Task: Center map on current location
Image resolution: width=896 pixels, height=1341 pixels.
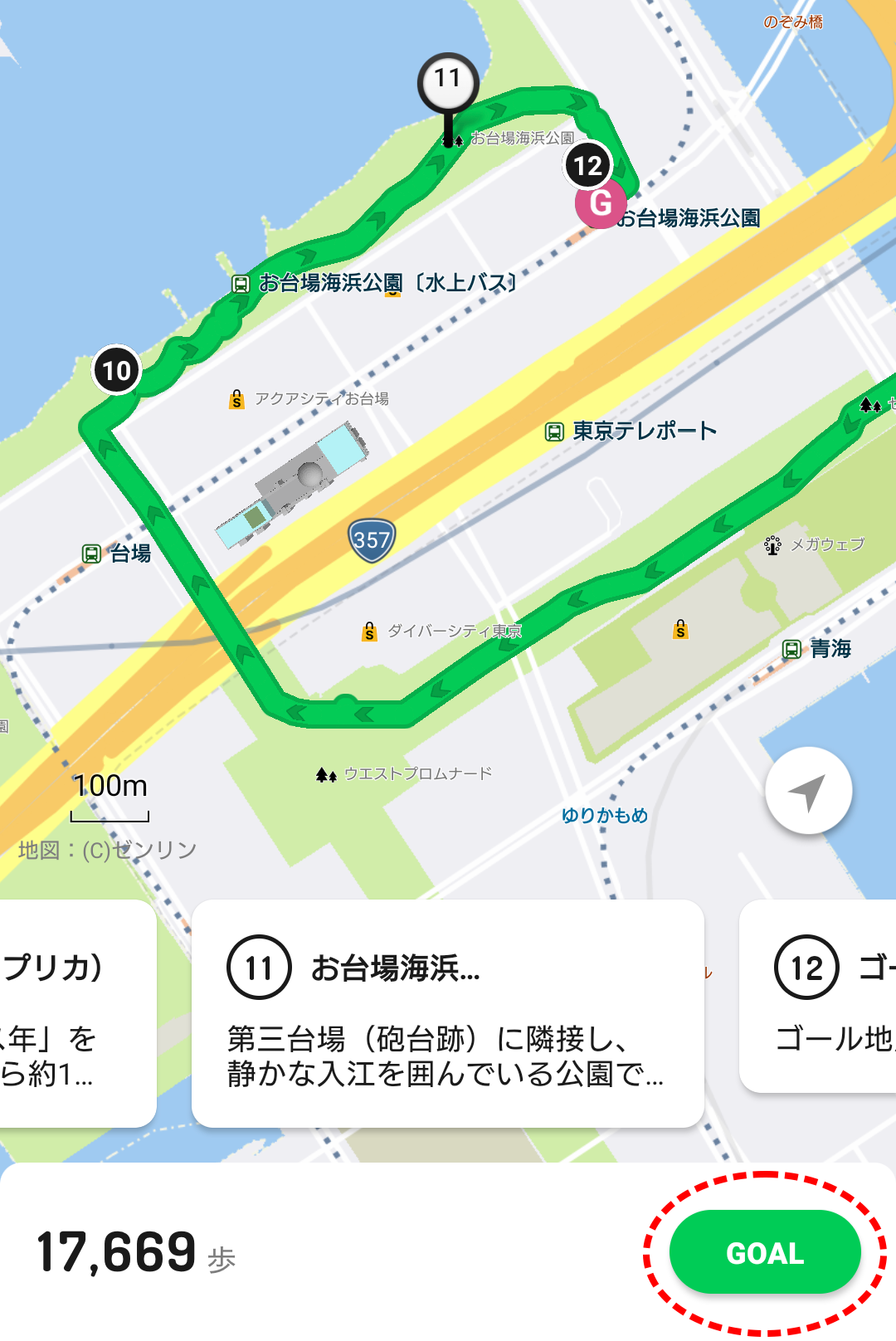Action: pos(808,792)
